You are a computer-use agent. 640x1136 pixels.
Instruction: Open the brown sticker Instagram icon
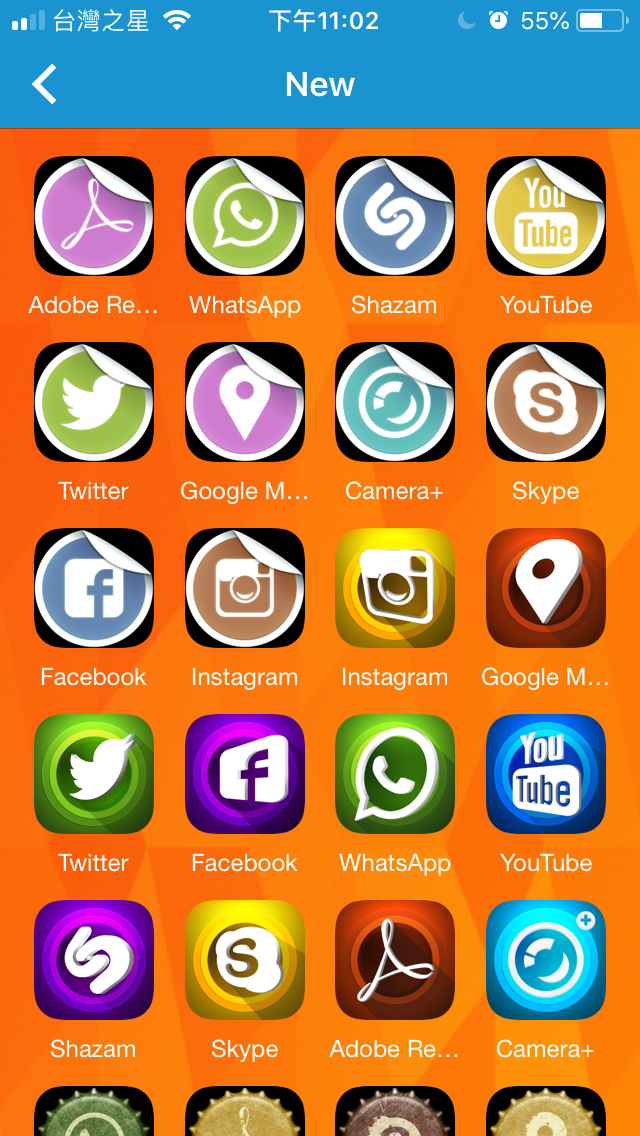(245, 588)
